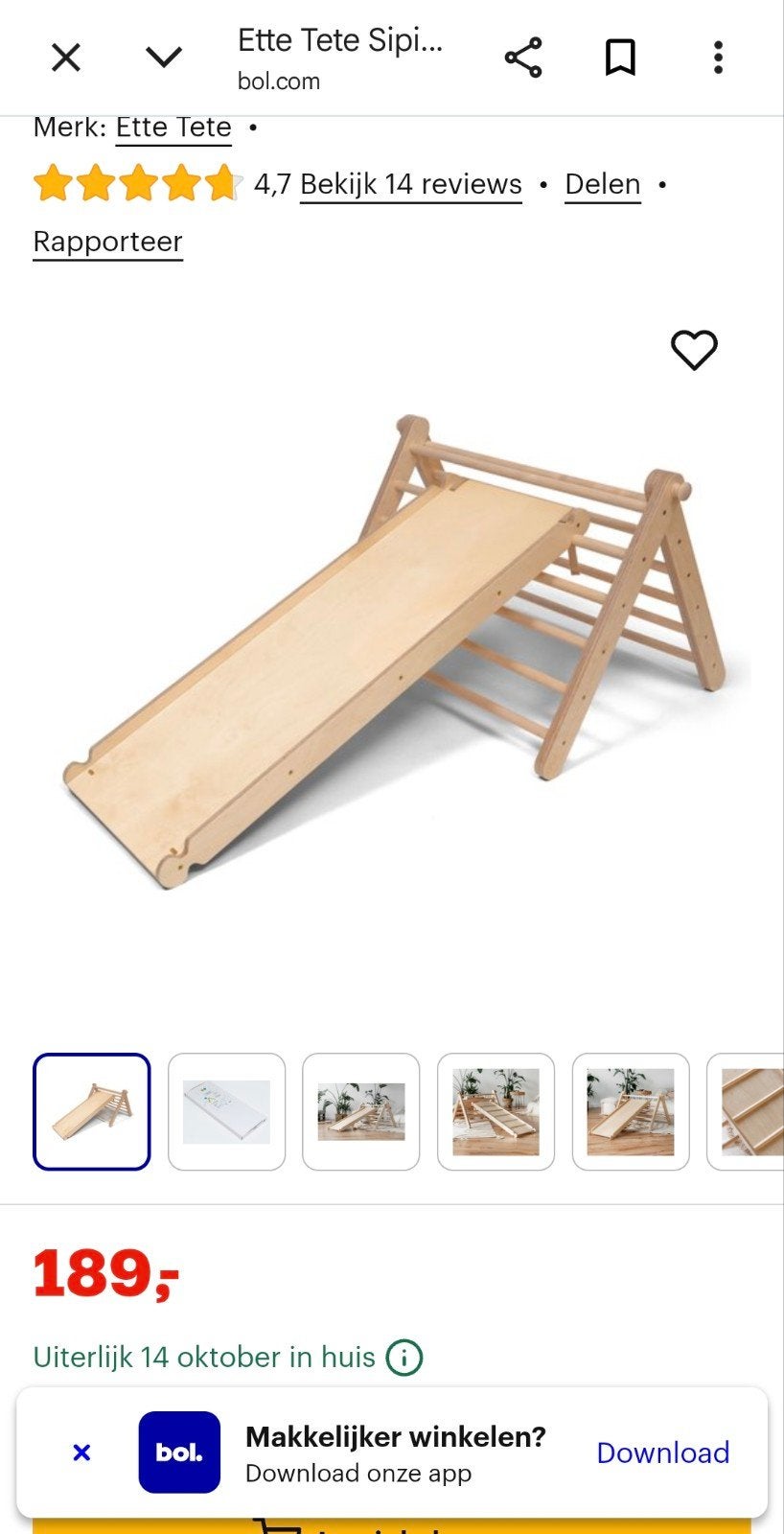This screenshot has width=784, height=1534.
Task: Select the third product thumbnail
Action: point(361,1112)
